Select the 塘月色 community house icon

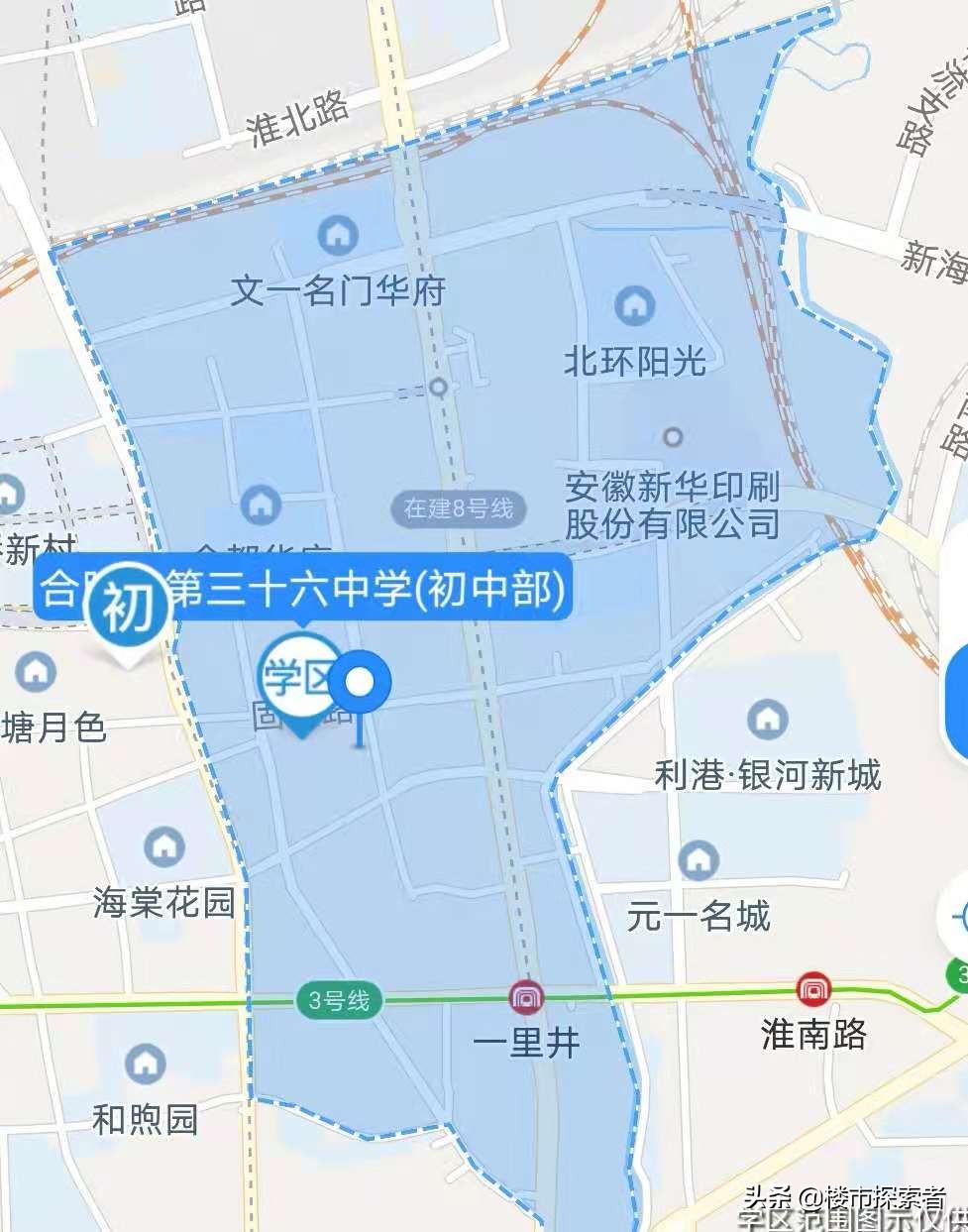(37, 670)
